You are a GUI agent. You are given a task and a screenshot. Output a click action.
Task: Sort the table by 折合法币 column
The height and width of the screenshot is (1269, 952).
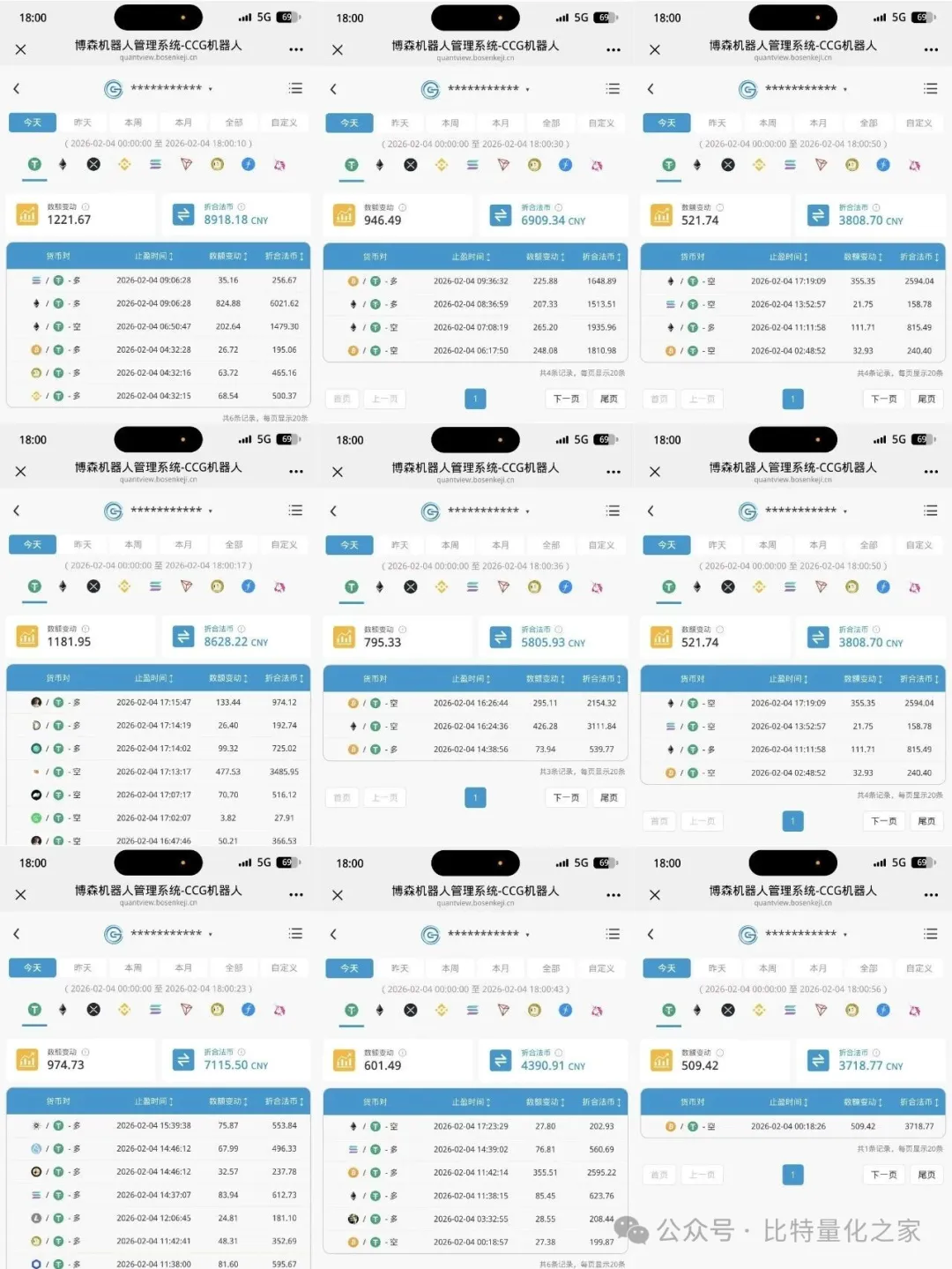[282, 256]
